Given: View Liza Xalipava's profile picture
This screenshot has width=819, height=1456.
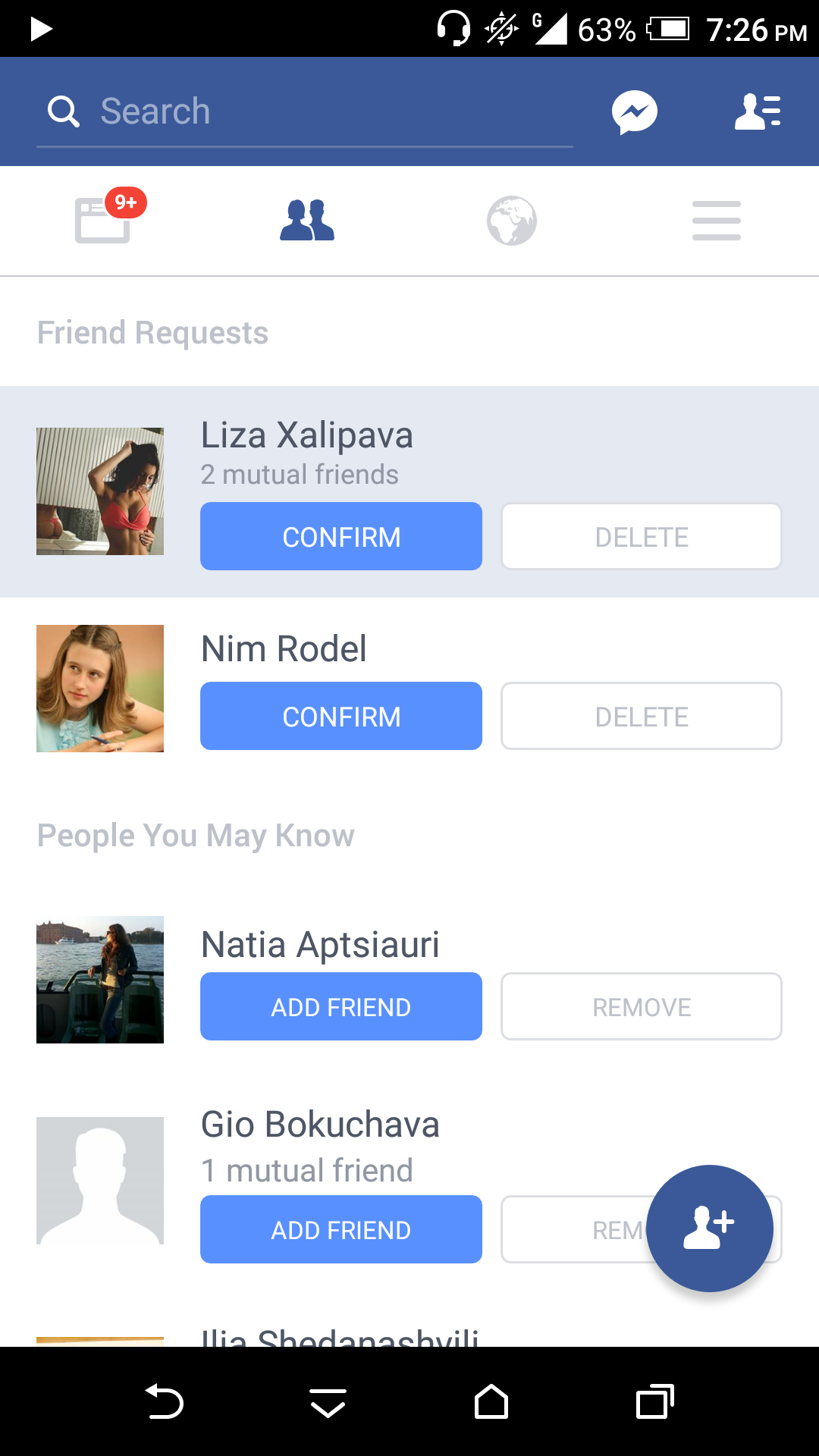Looking at the screenshot, I should [100, 491].
